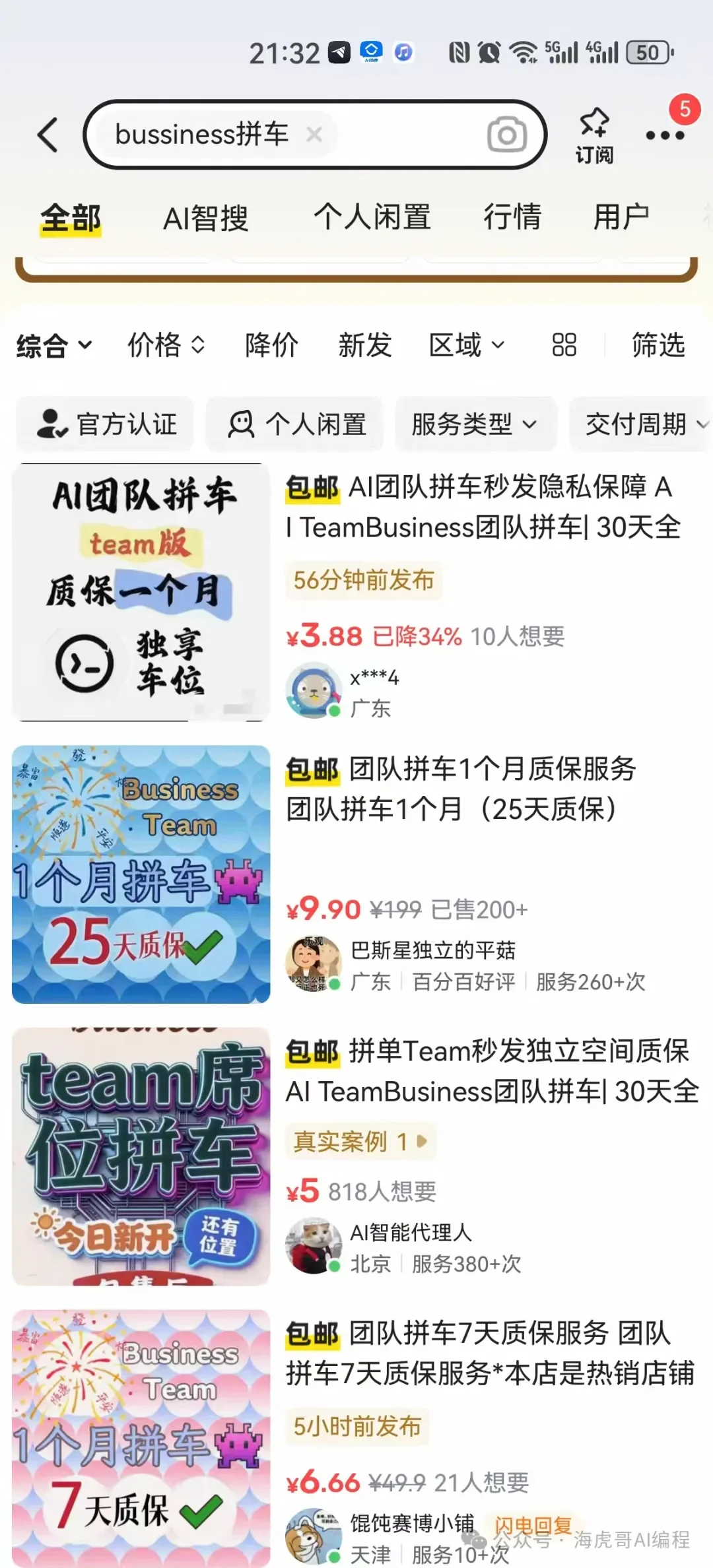Switch to grid layout view
This screenshot has height=1568, width=713.
(x=563, y=344)
